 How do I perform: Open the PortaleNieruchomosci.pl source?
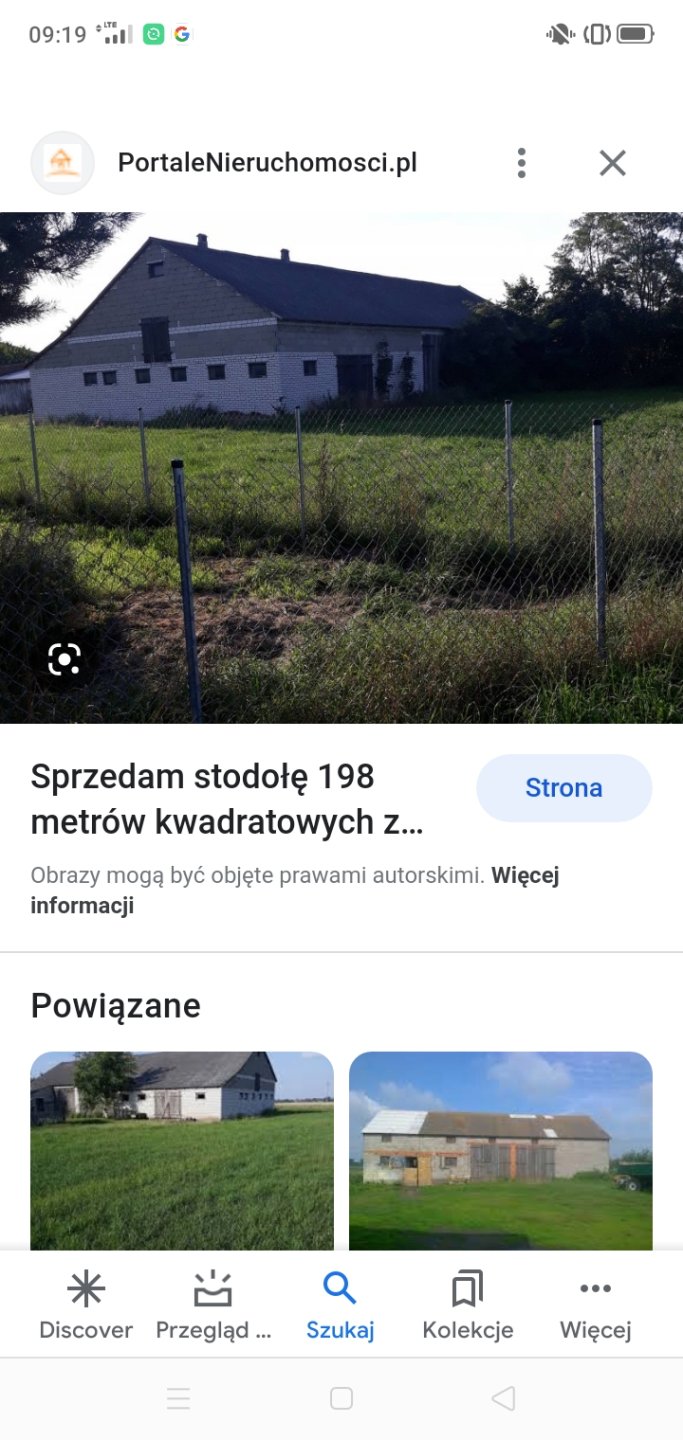pyautogui.click(x=267, y=163)
